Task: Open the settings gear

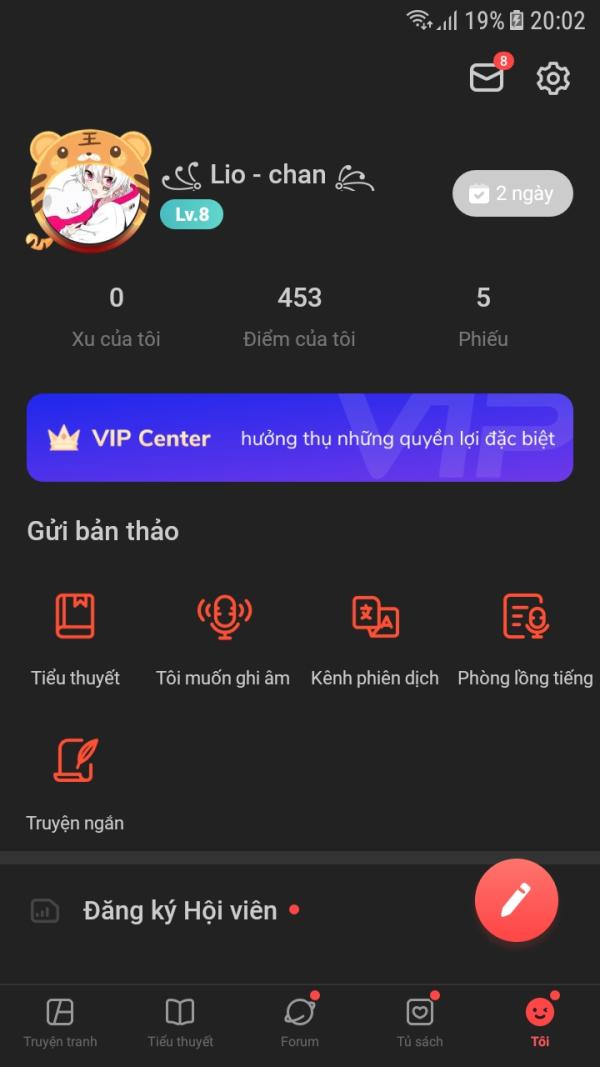Action: (x=553, y=78)
